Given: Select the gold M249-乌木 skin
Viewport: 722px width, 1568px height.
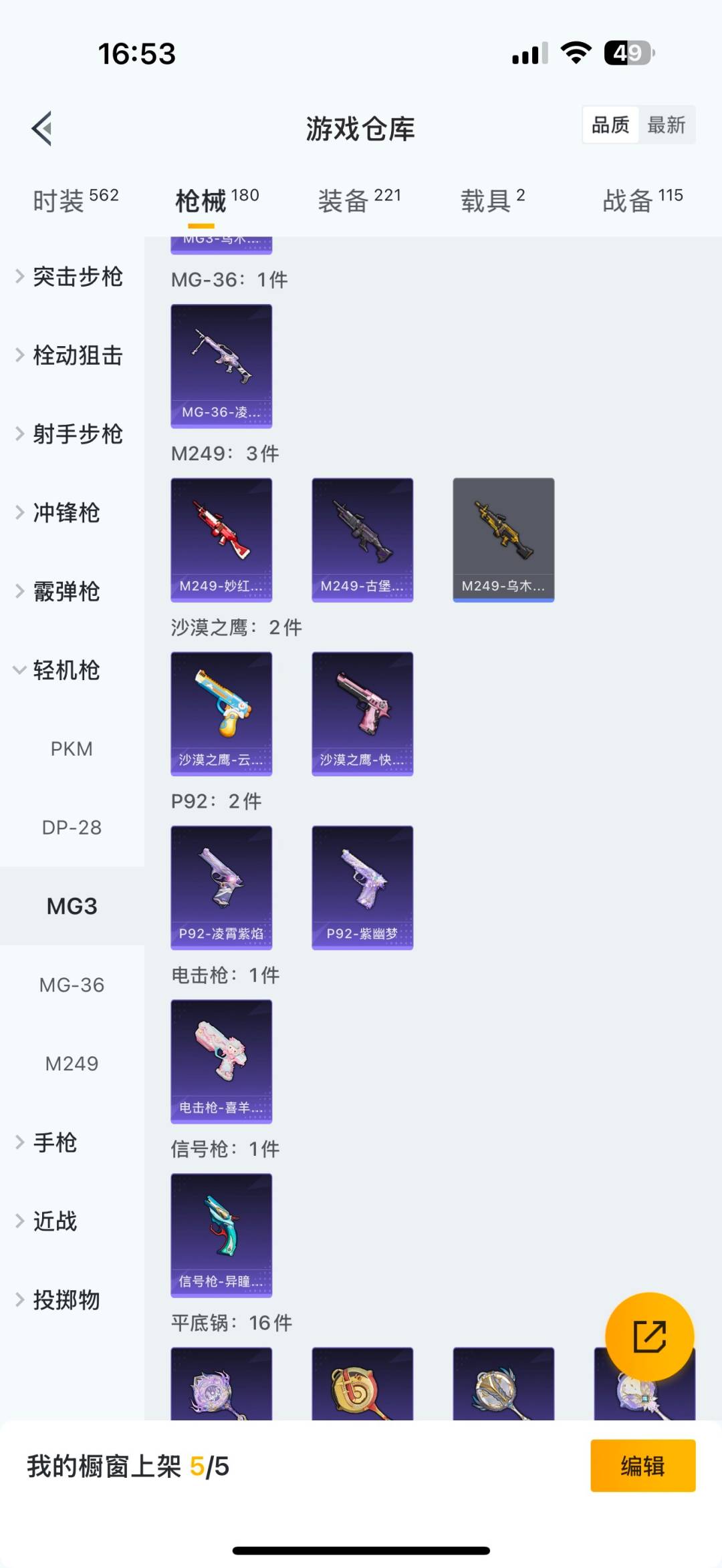Looking at the screenshot, I should (503, 538).
